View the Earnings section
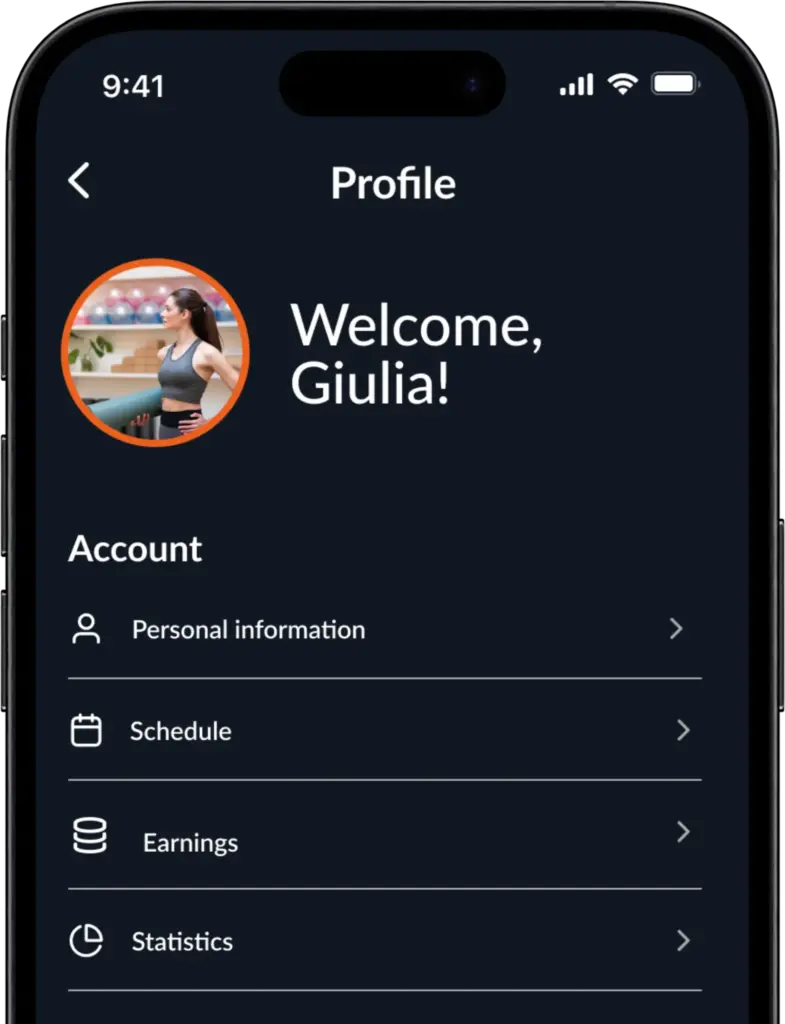The height and width of the screenshot is (1024, 785). point(384,840)
